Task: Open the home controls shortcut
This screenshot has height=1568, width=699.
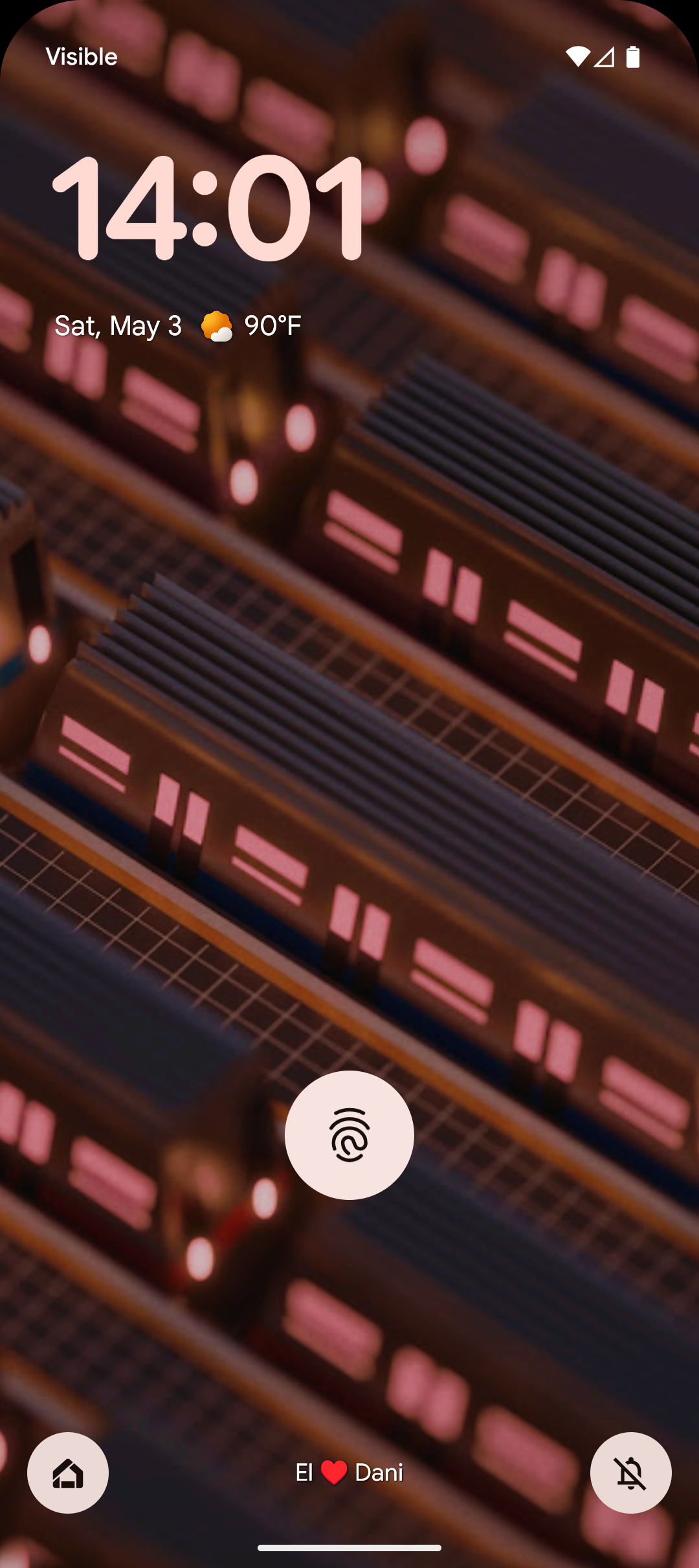Action: coord(68,1473)
